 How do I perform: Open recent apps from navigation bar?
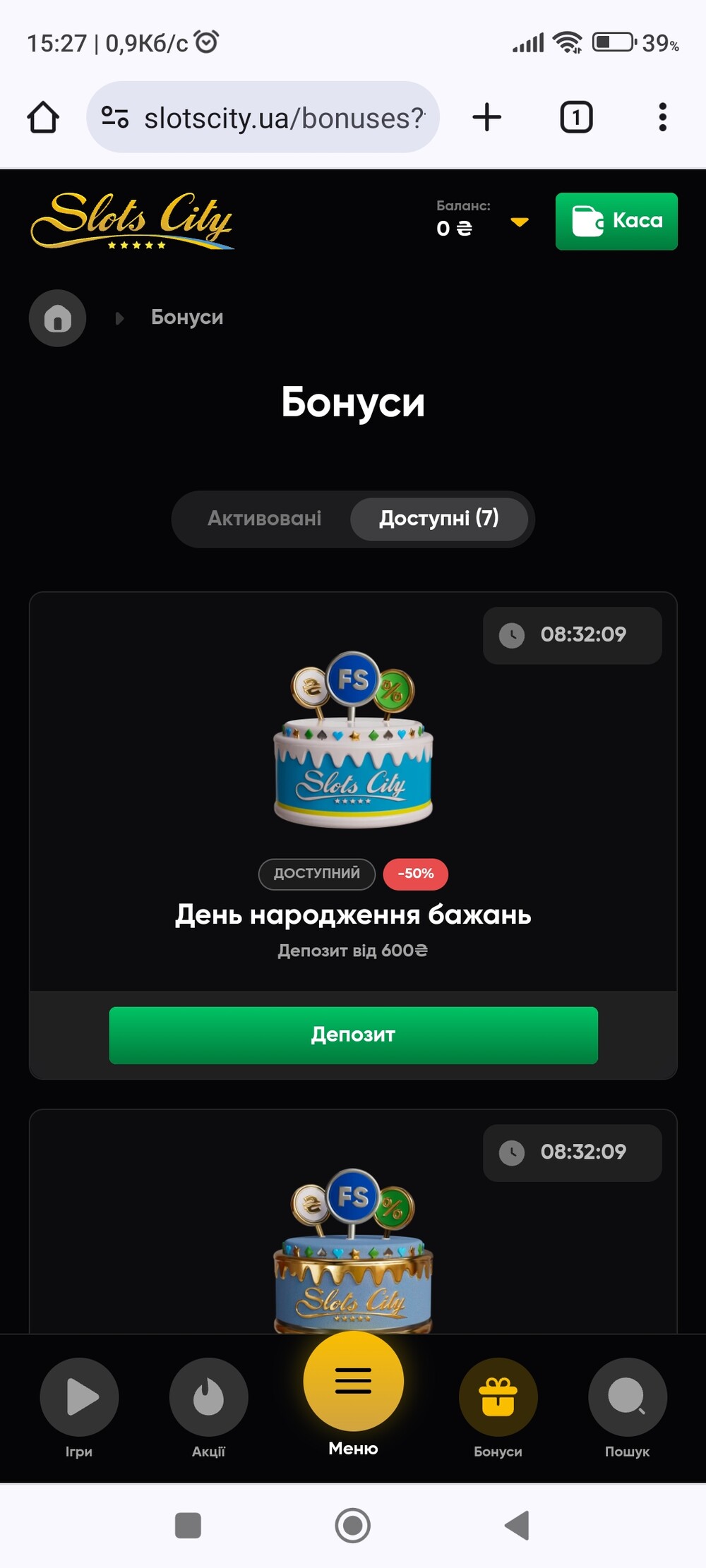pos(188,1525)
